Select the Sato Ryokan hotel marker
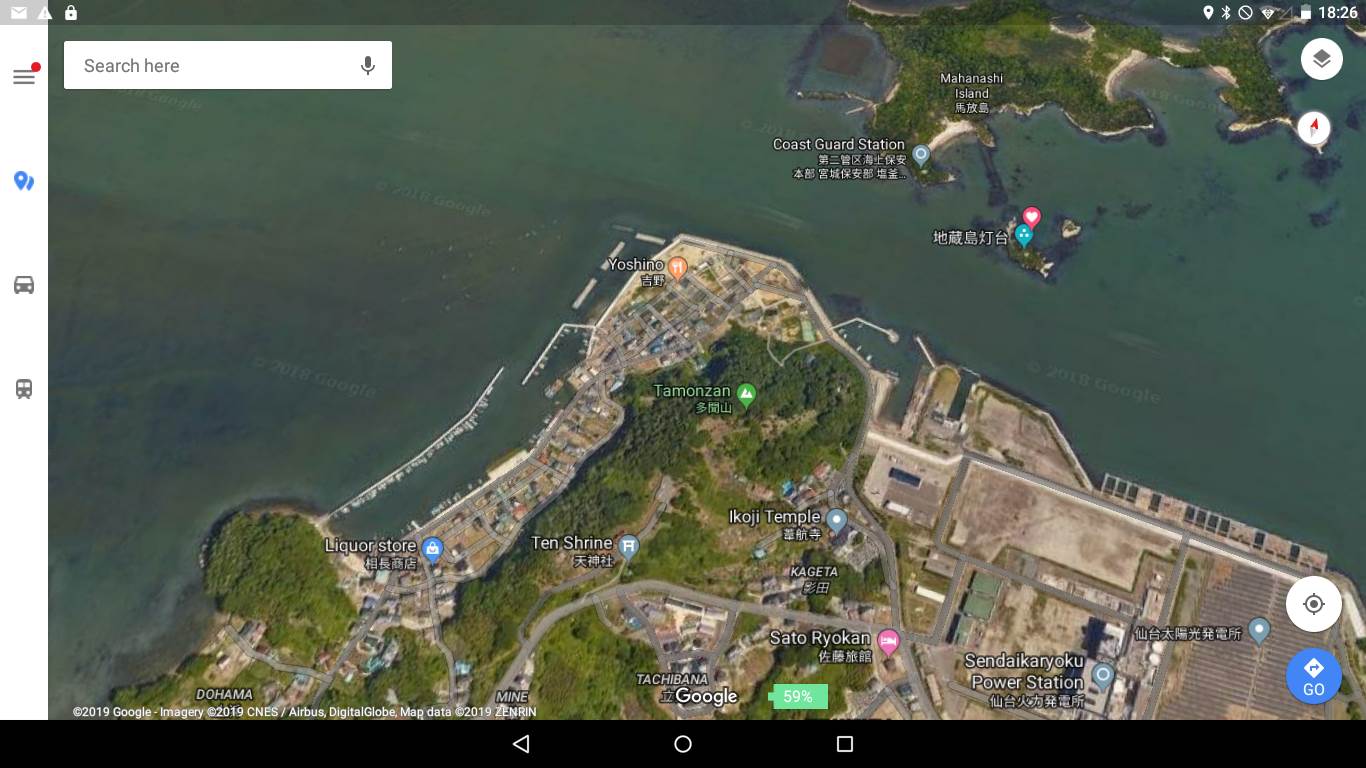 (888, 640)
